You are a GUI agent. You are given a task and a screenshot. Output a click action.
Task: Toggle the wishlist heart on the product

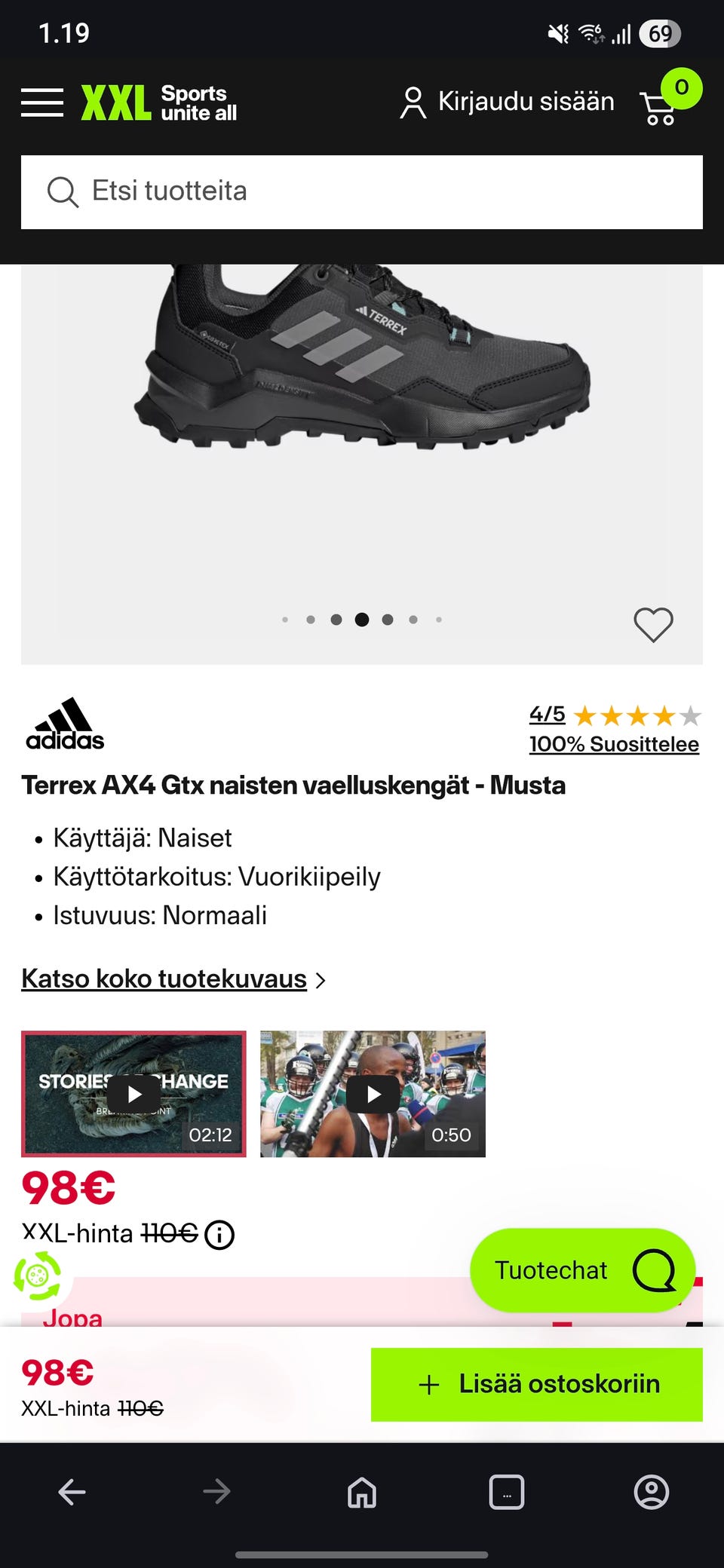coord(652,623)
